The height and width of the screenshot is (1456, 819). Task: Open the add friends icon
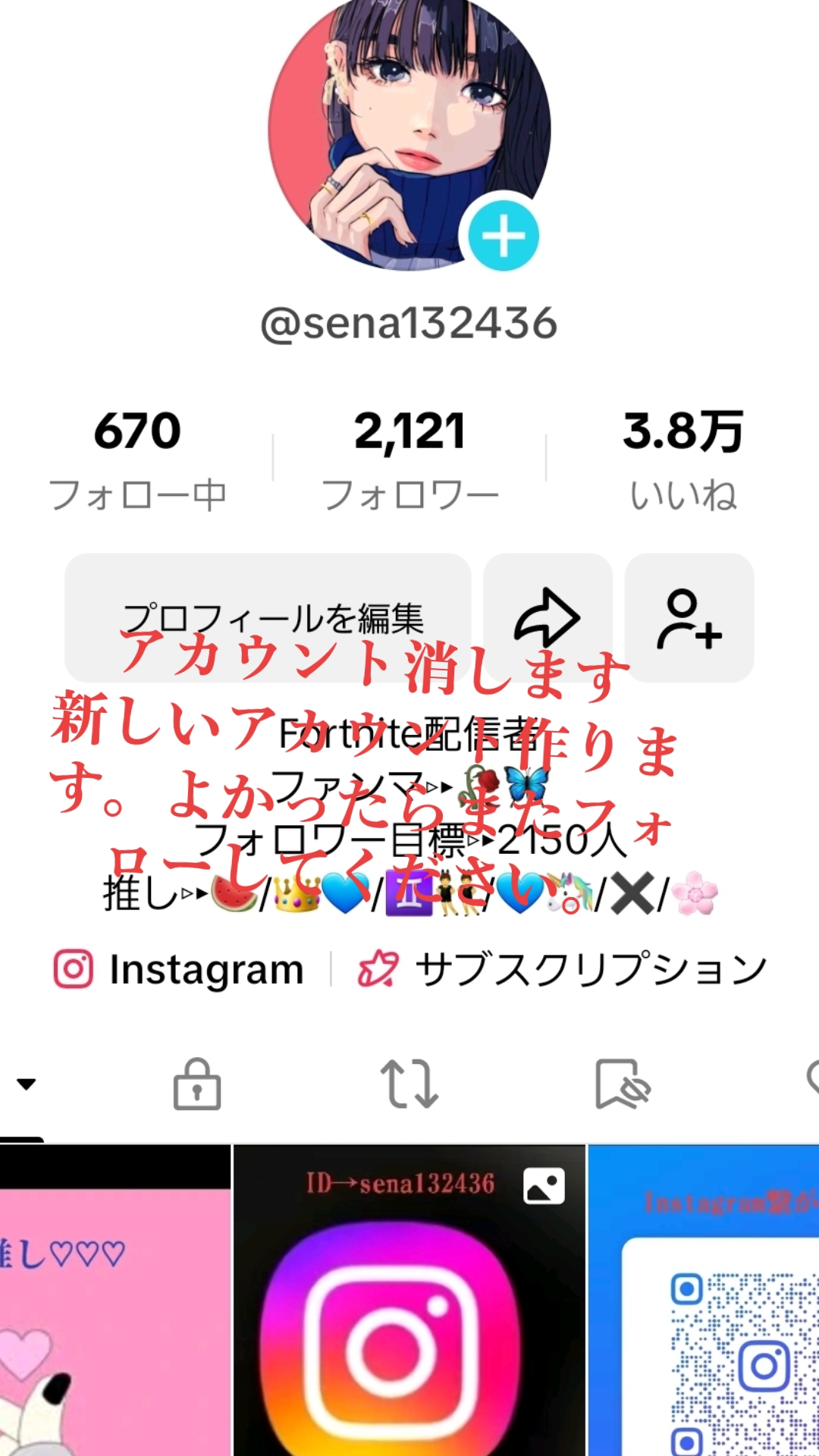point(689,617)
